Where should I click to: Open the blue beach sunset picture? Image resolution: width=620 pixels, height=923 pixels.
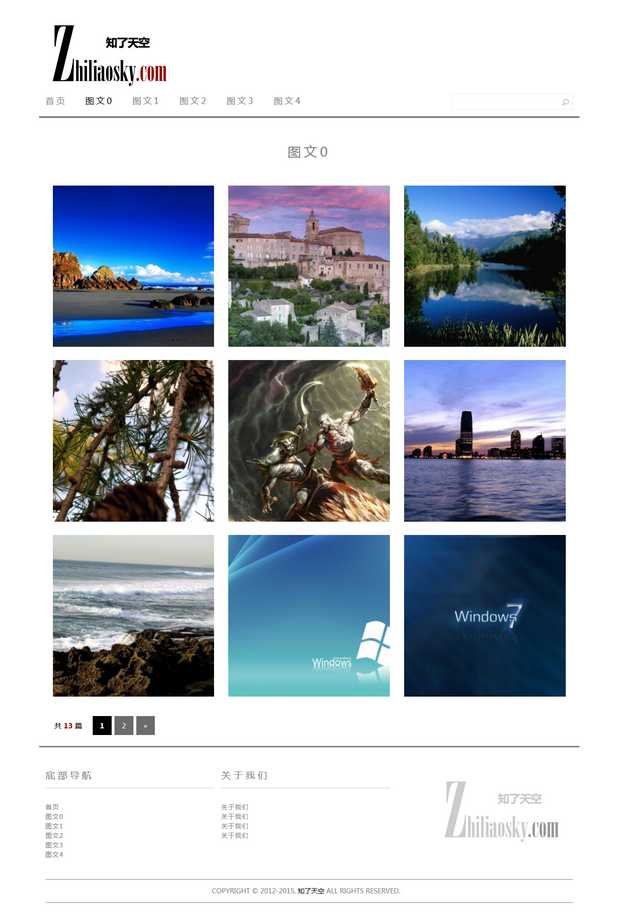pos(133,266)
